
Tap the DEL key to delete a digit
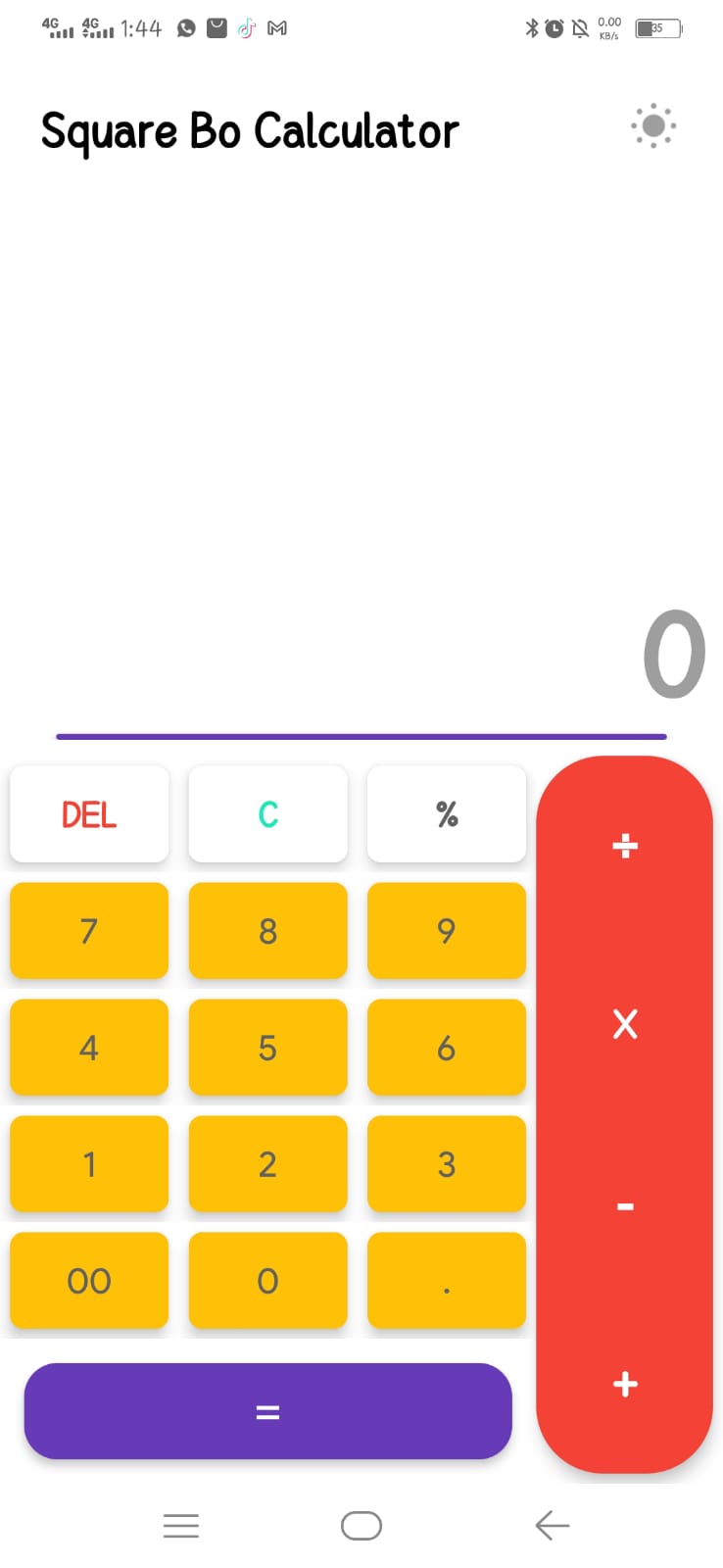tap(89, 814)
